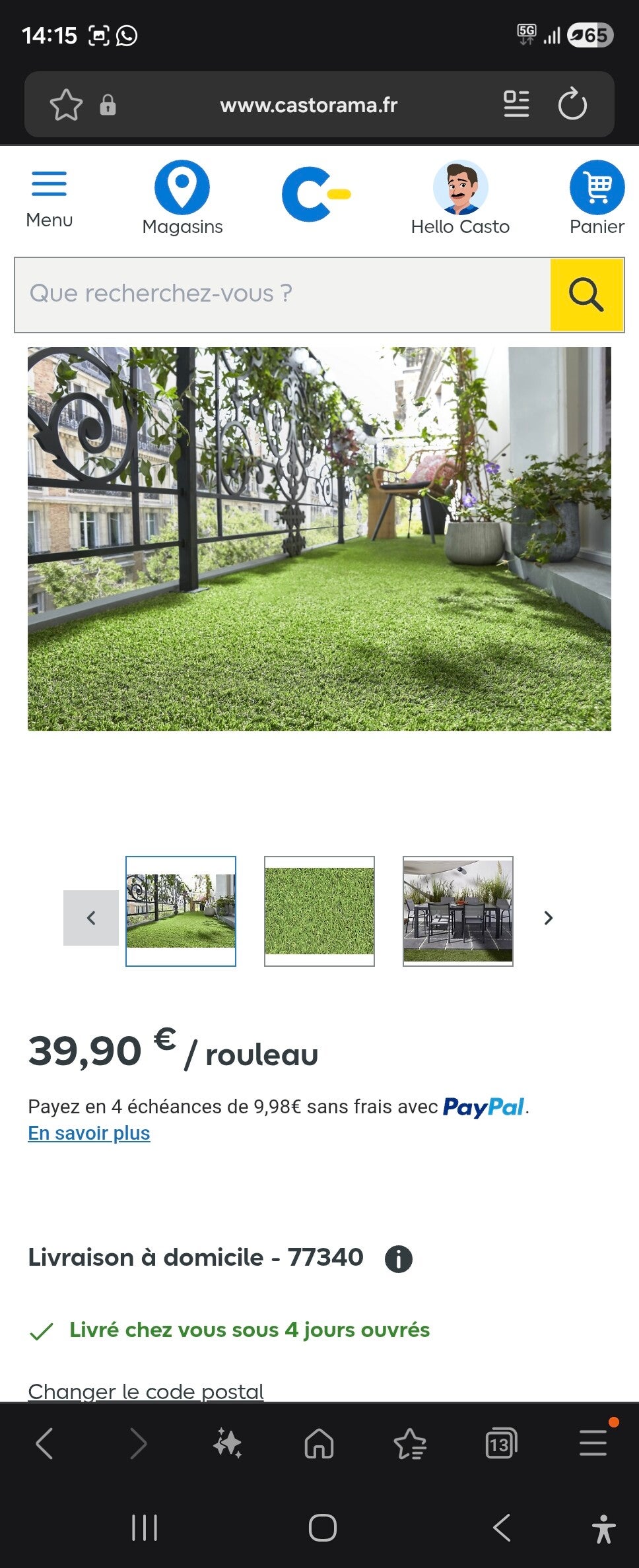
Task: Select the grass close-up thumbnail
Action: [319, 911]
